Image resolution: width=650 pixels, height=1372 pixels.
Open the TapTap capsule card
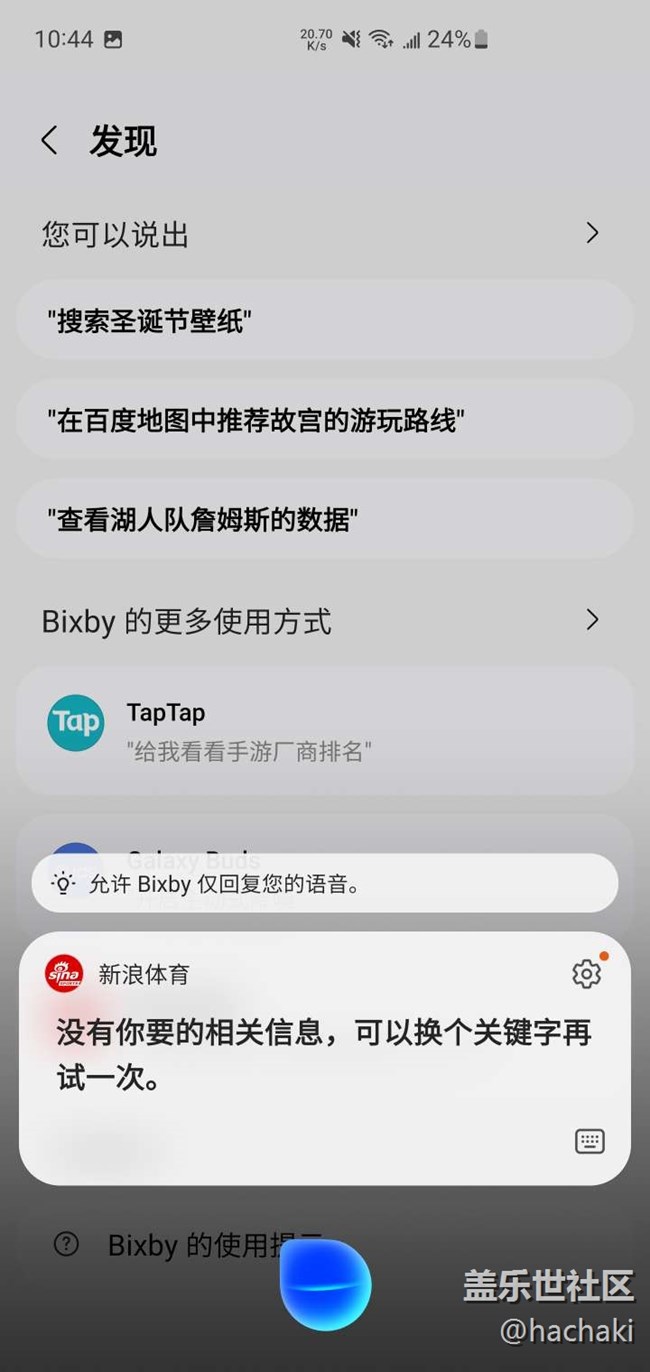324,730
